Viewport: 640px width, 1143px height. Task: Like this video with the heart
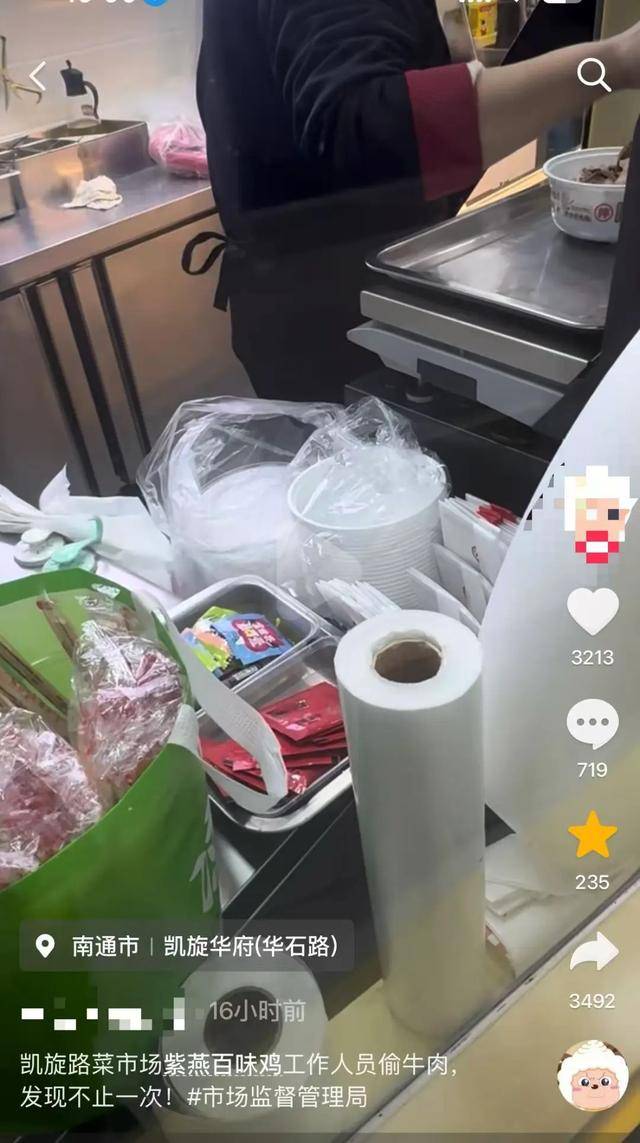pyautogui.click(x=593, y=611)
